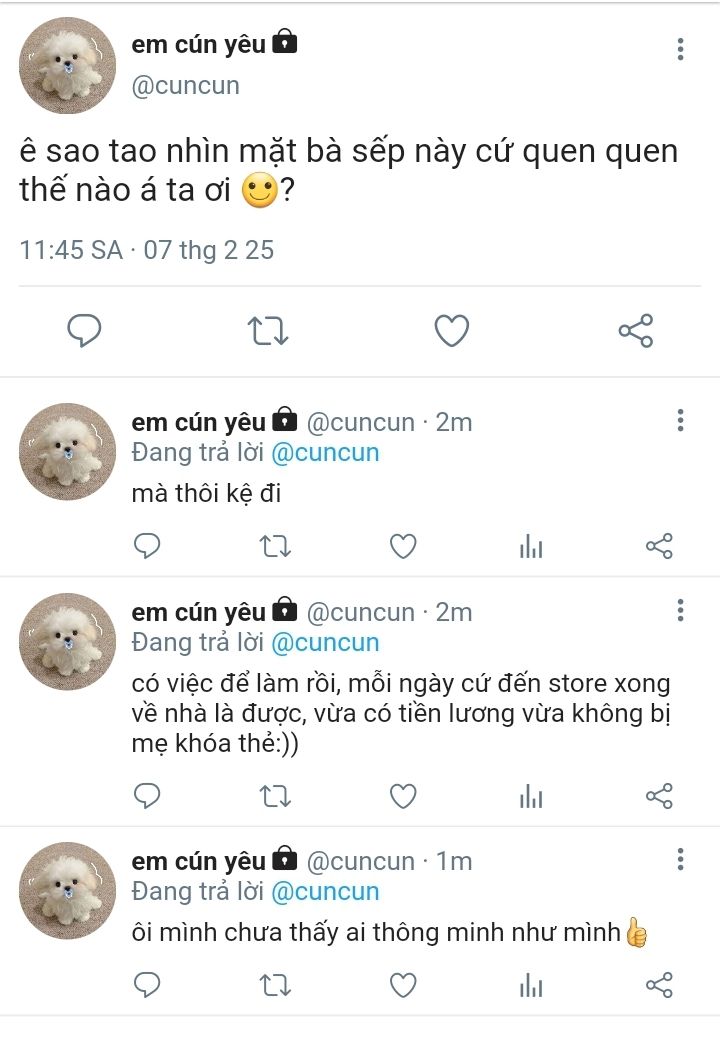
Task: Like the "có việc để làm rồi" tweet
Action: [x=402, y=796]
